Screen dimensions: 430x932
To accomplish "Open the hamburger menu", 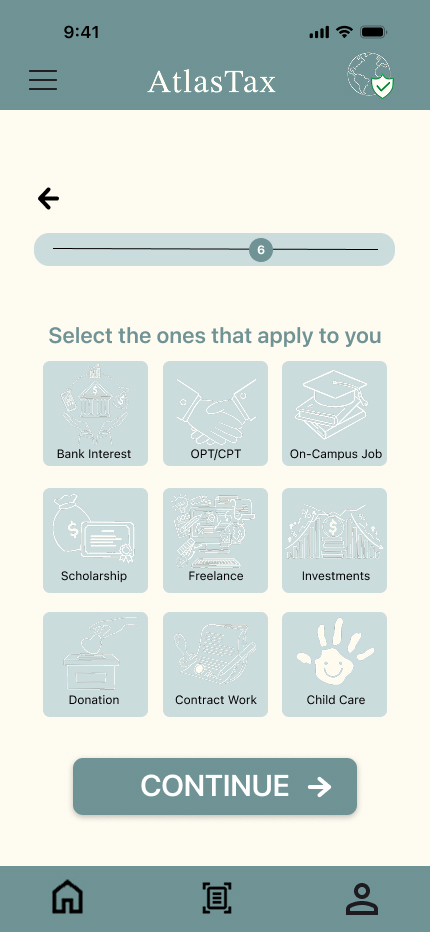I will click(43, 80).
